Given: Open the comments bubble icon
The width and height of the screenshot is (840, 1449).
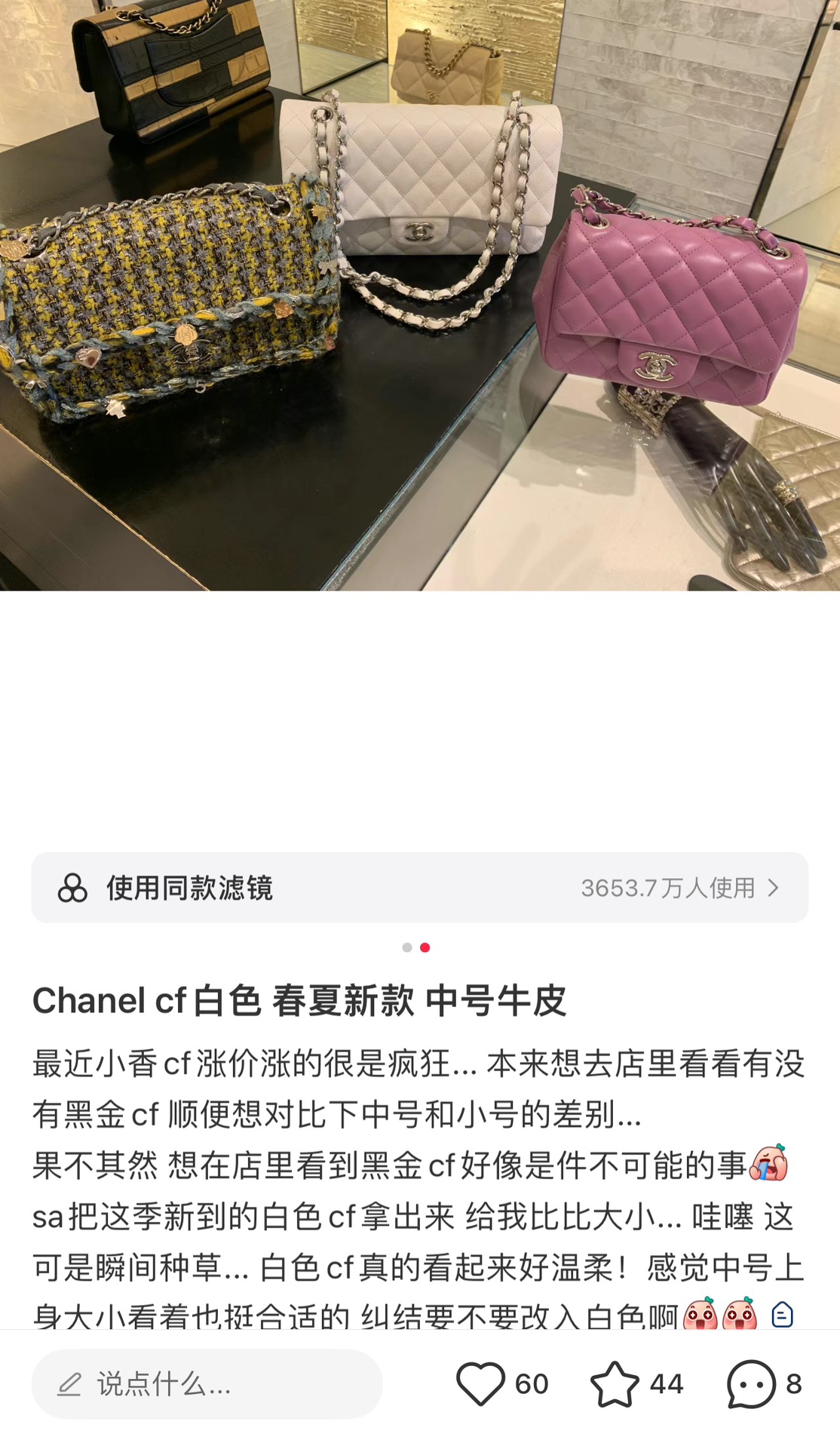Looking at the screenshot, I should (x=751, y=1384).
